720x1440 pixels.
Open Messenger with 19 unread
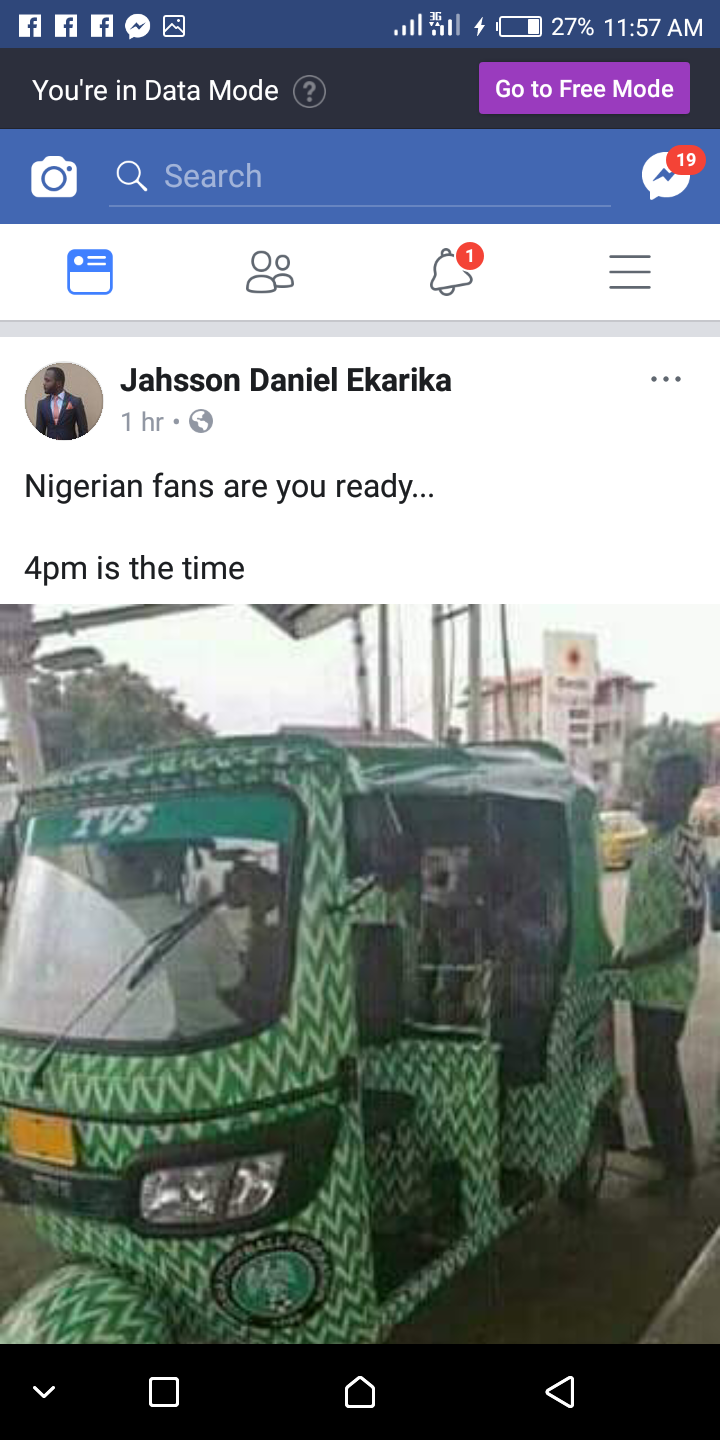[x=667, y=176]
